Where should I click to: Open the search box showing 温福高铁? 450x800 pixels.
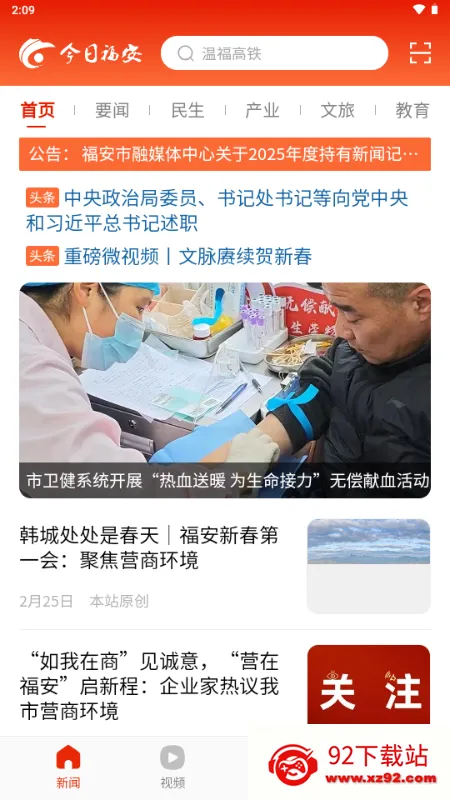click(x=274, y=53)
